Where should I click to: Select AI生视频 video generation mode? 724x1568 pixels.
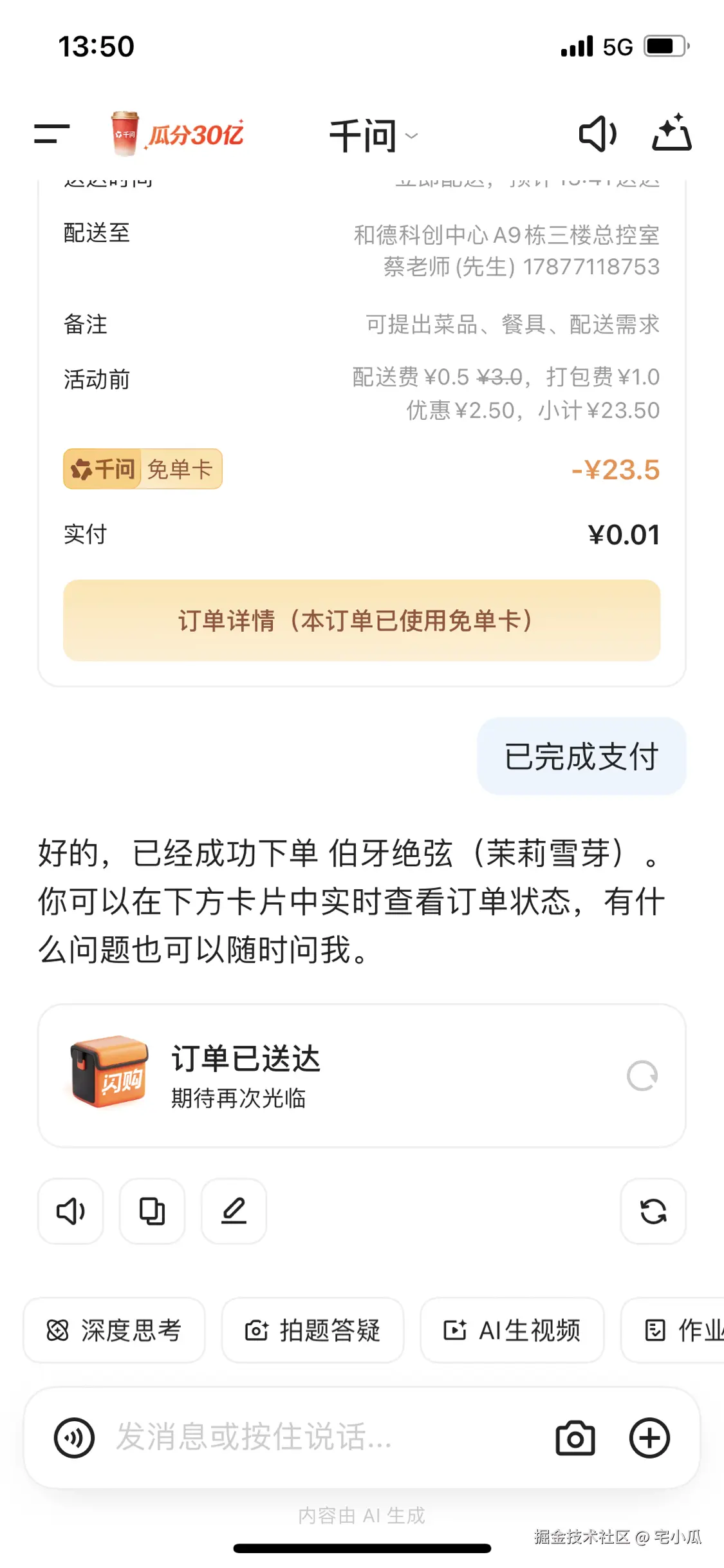(513, 1330)
